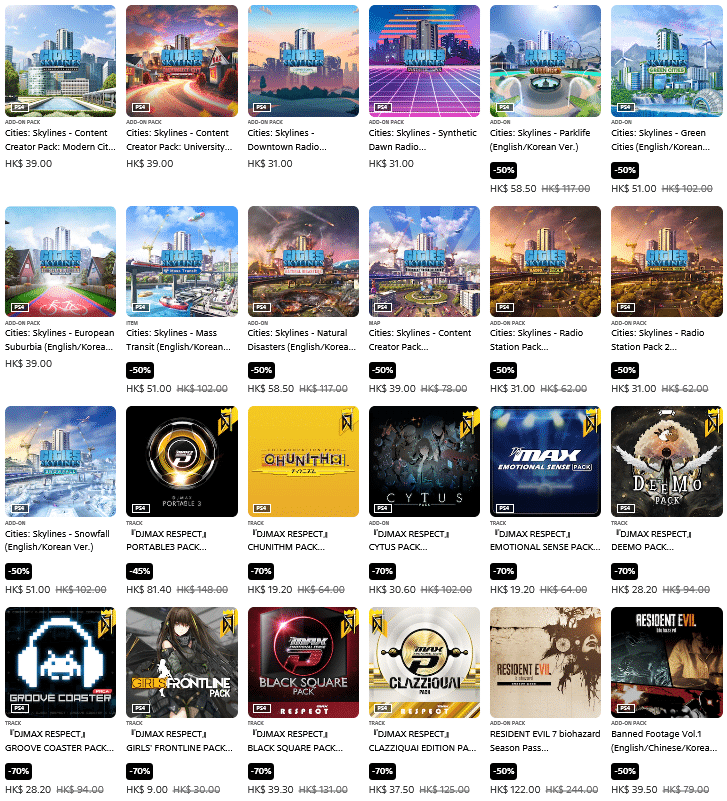Open DJMAX RESPECT Black Square Pack
This screenshot has height=801, width=727.
click(x=303, y=662)
